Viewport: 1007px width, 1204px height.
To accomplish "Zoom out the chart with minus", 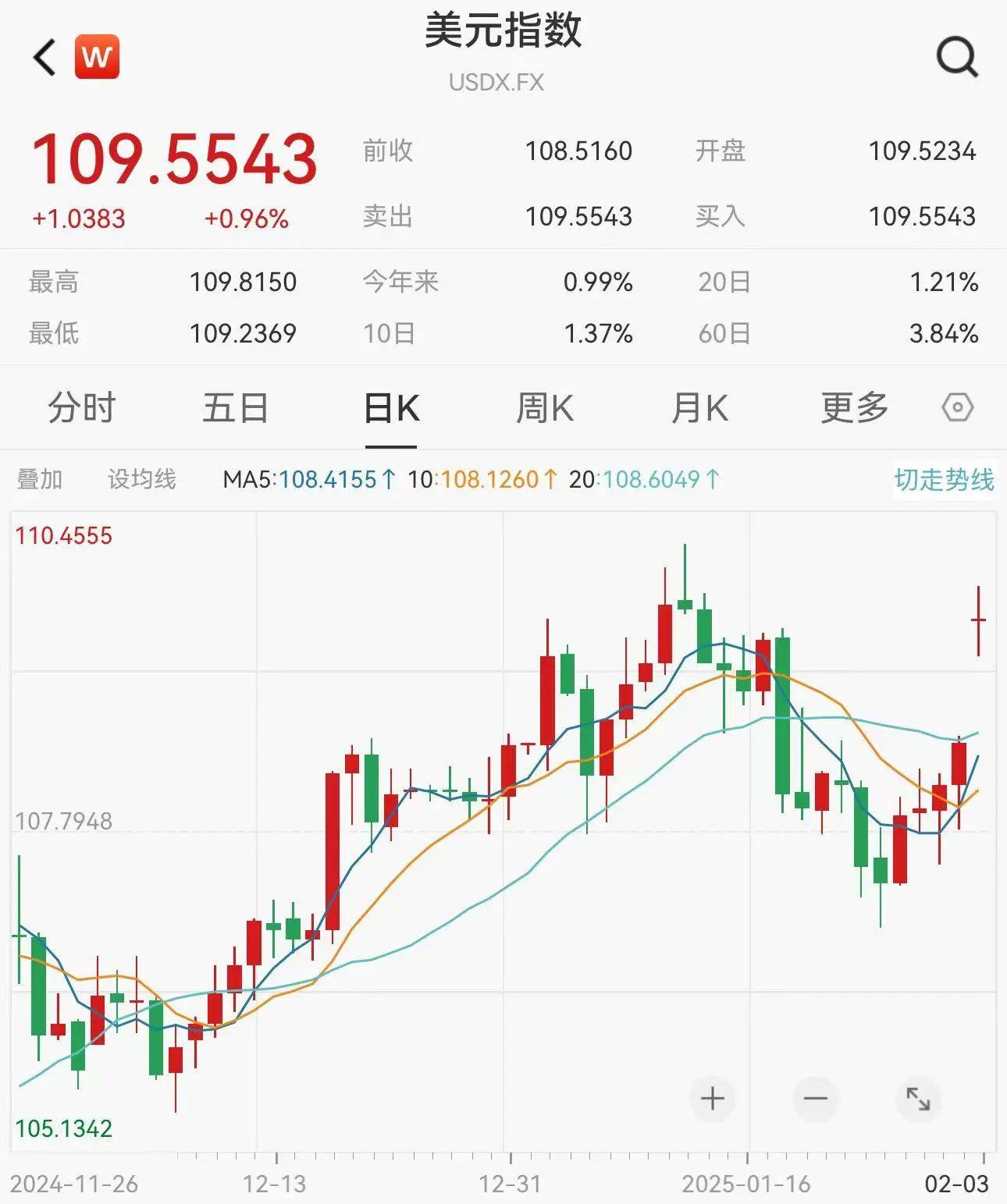I will tap(815, 1099).
